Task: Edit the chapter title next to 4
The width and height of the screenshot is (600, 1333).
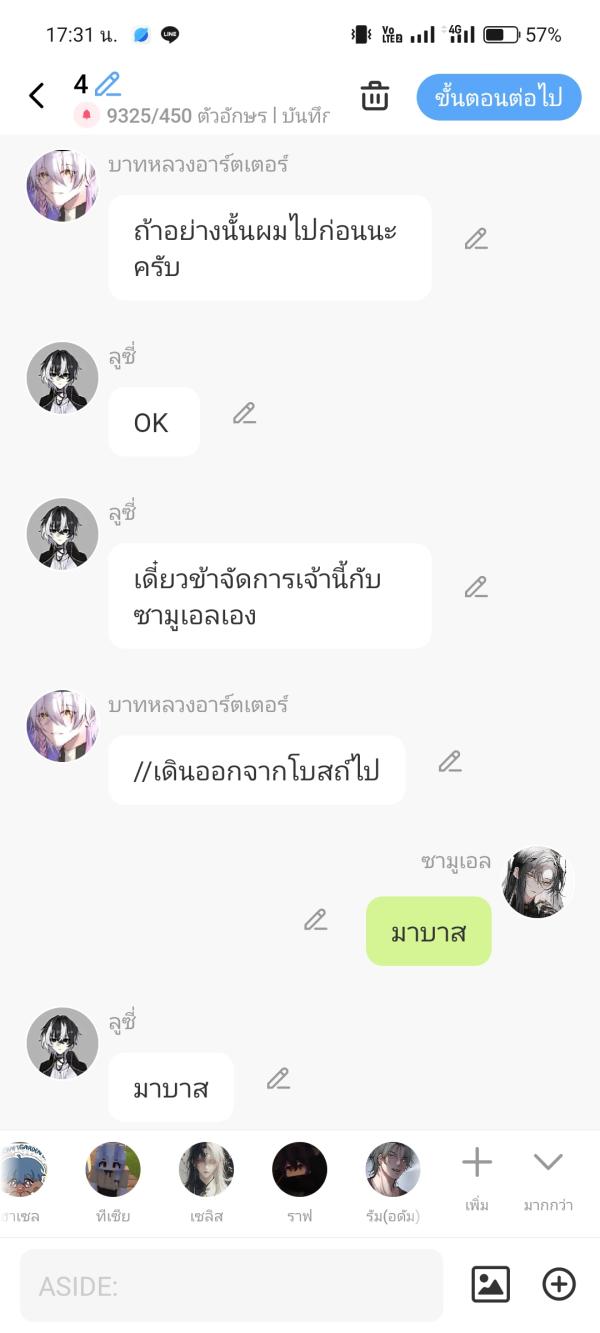Action: [x=107, y=84]
